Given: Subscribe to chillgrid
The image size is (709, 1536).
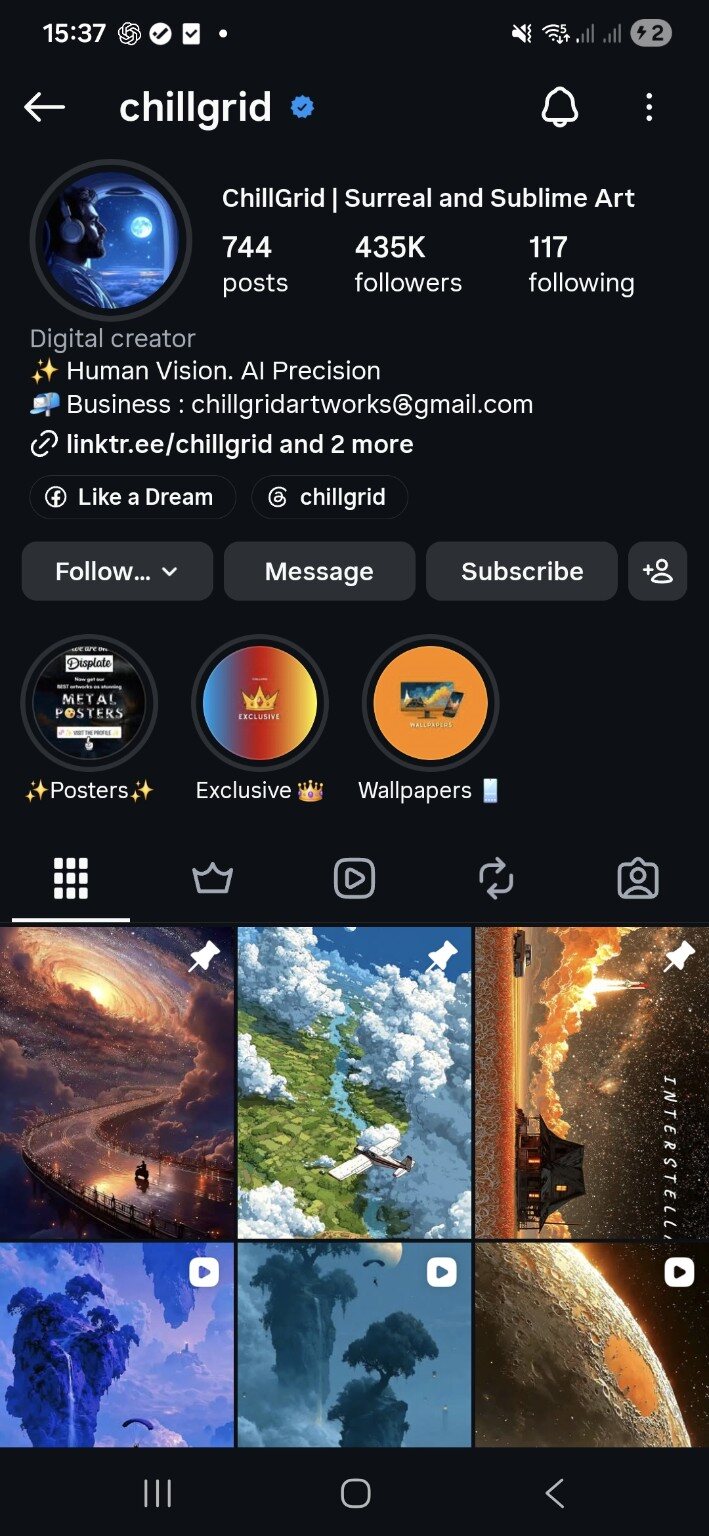Looking at the screenshot, I should (522, 571).
